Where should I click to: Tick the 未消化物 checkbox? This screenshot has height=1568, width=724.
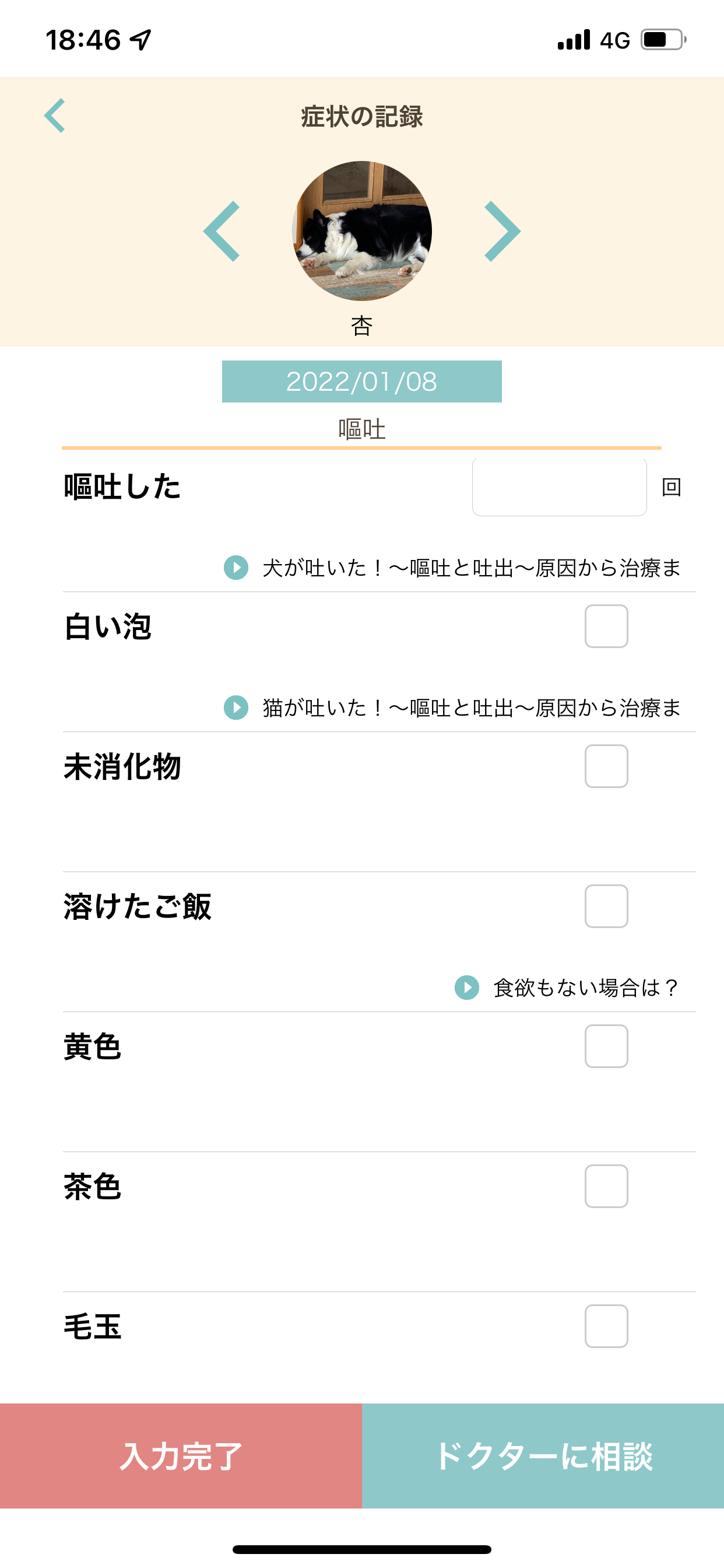606,766
